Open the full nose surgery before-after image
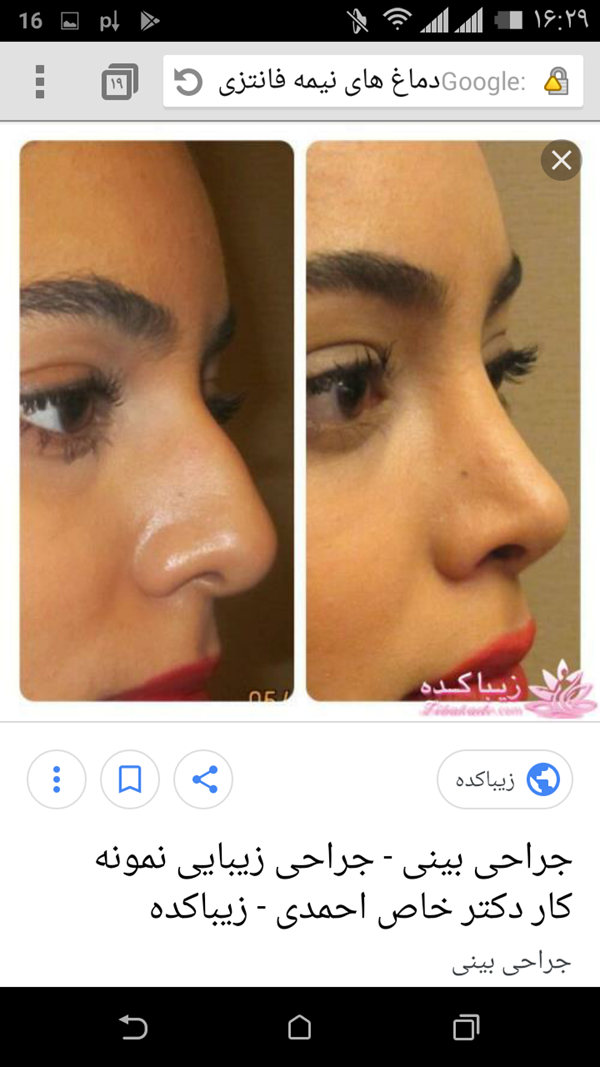This screenshot has height=1067, width=600. pyautogui.click(x=300, y=420)
